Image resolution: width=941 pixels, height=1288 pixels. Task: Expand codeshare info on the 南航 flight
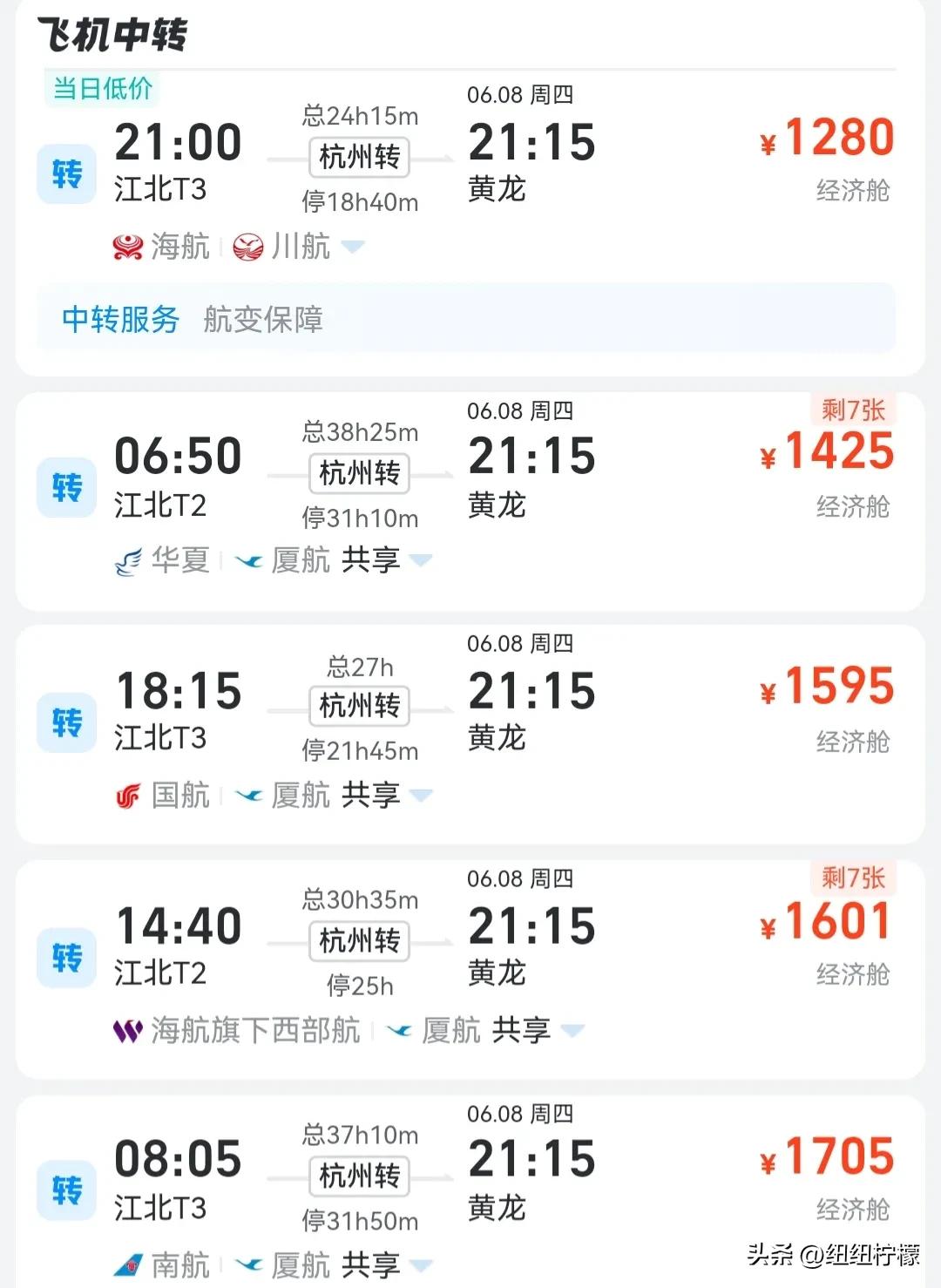click(x=423, y=1264)
